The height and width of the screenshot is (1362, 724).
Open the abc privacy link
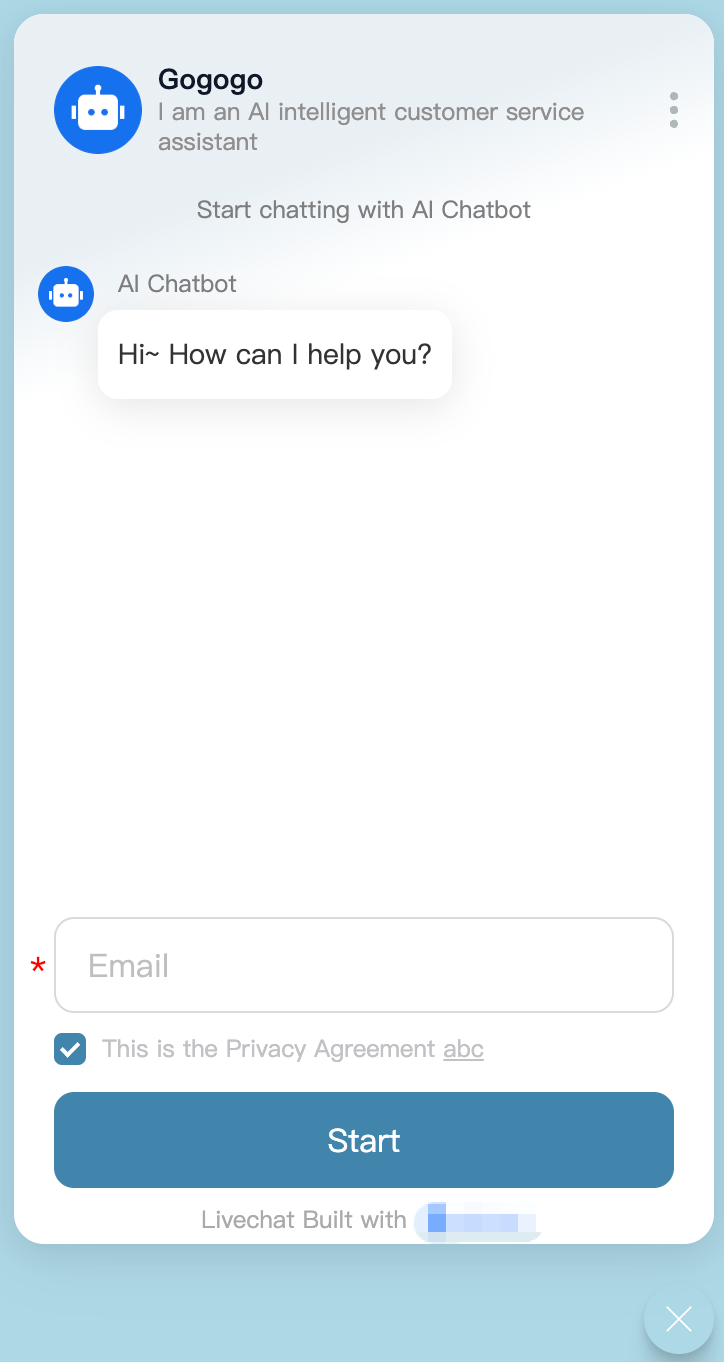(x=463, y=1049)
